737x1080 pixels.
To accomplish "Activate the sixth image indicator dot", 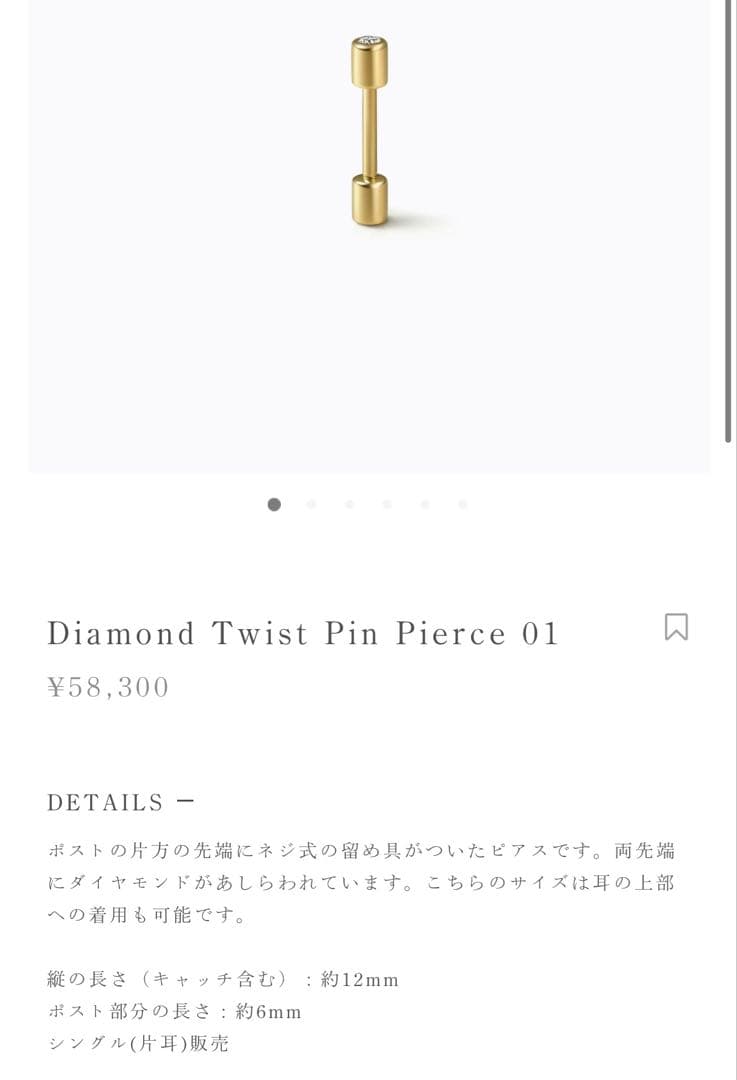I will [x=461, y=504].
